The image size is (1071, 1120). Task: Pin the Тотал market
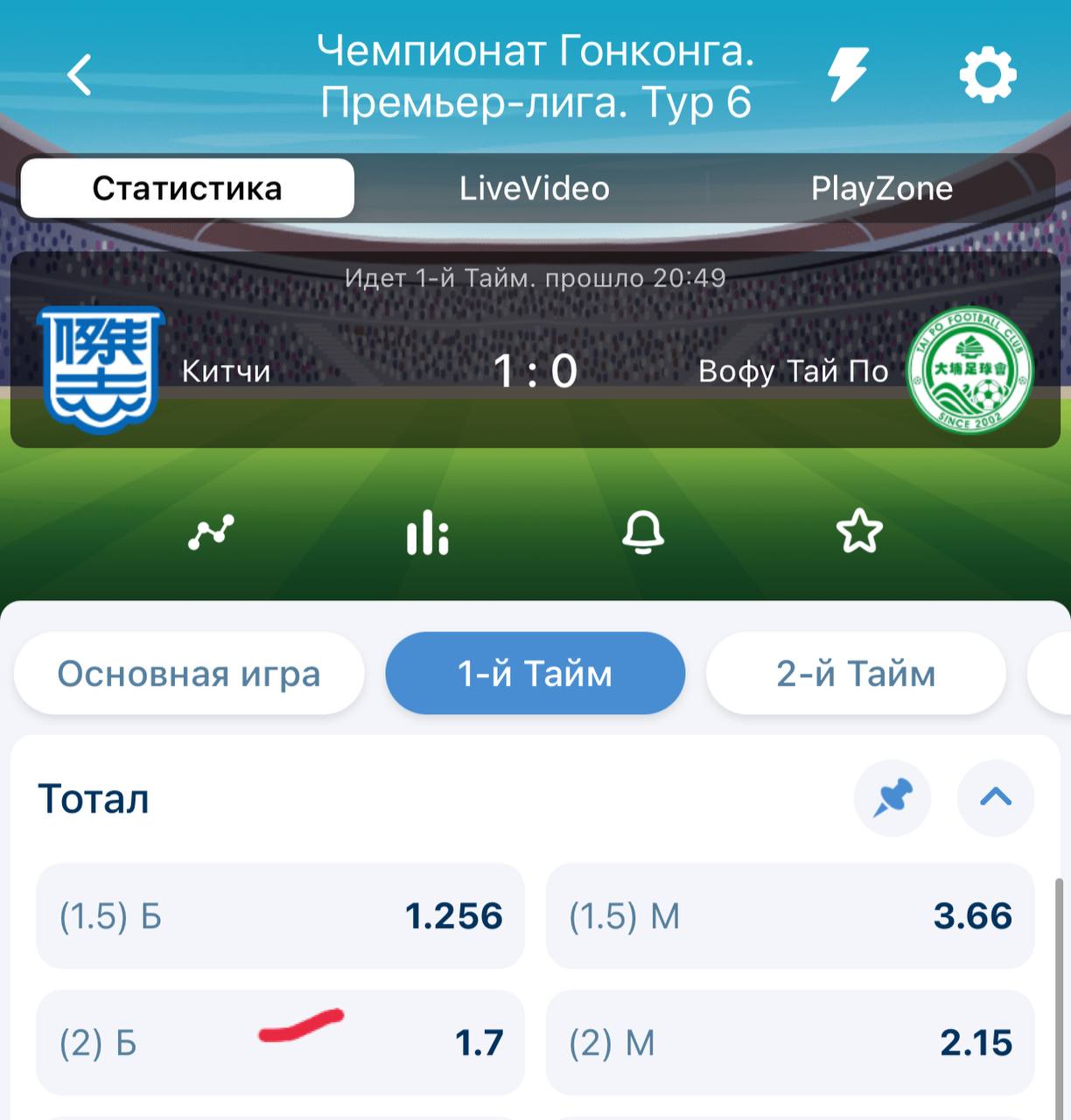point(892,797)
